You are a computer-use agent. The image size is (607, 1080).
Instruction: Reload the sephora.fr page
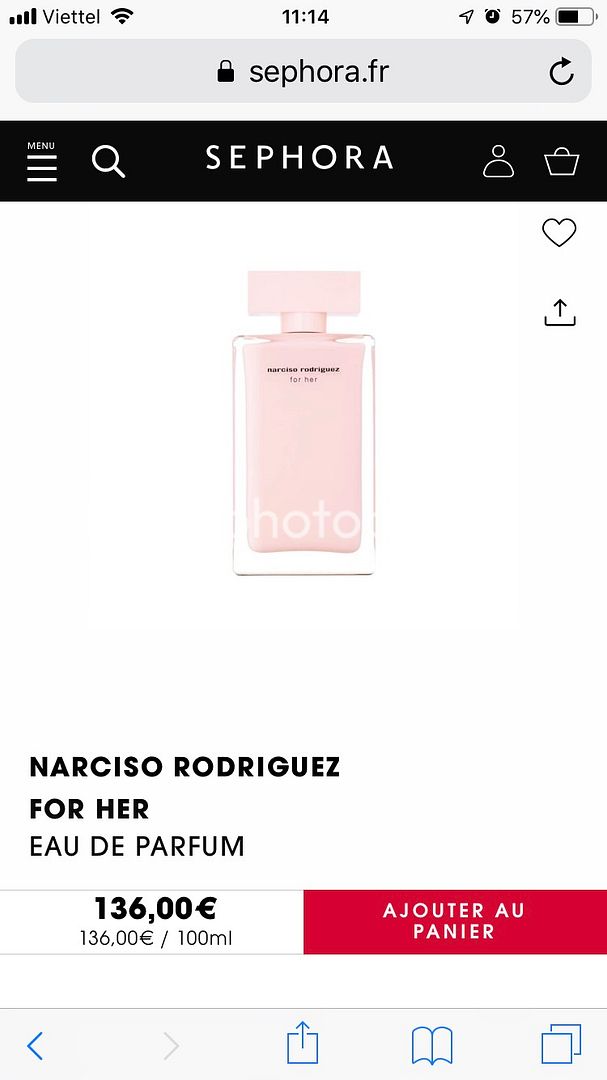(x=561, y=71)
